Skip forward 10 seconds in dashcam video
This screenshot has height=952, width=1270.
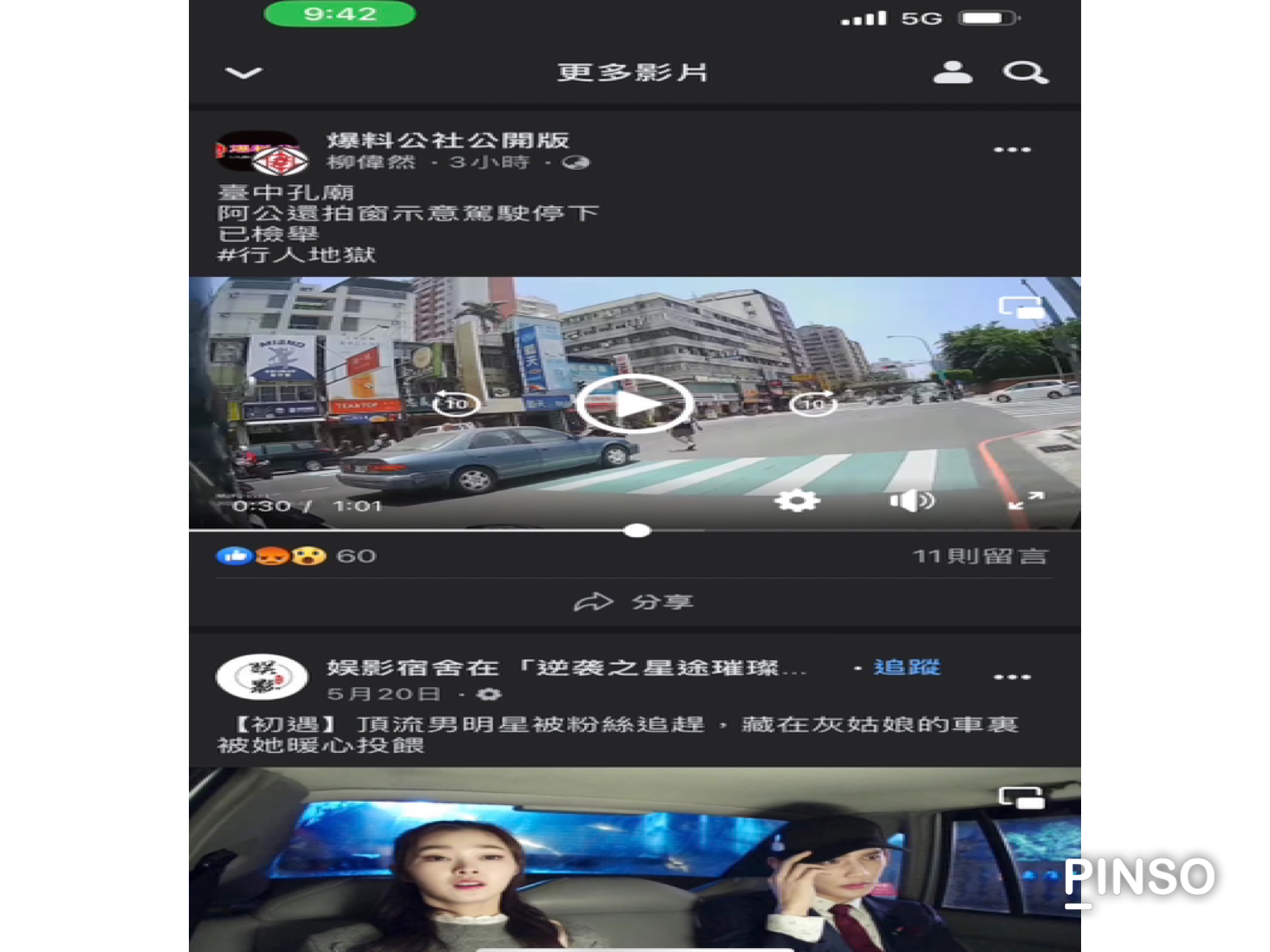[813, 404]
